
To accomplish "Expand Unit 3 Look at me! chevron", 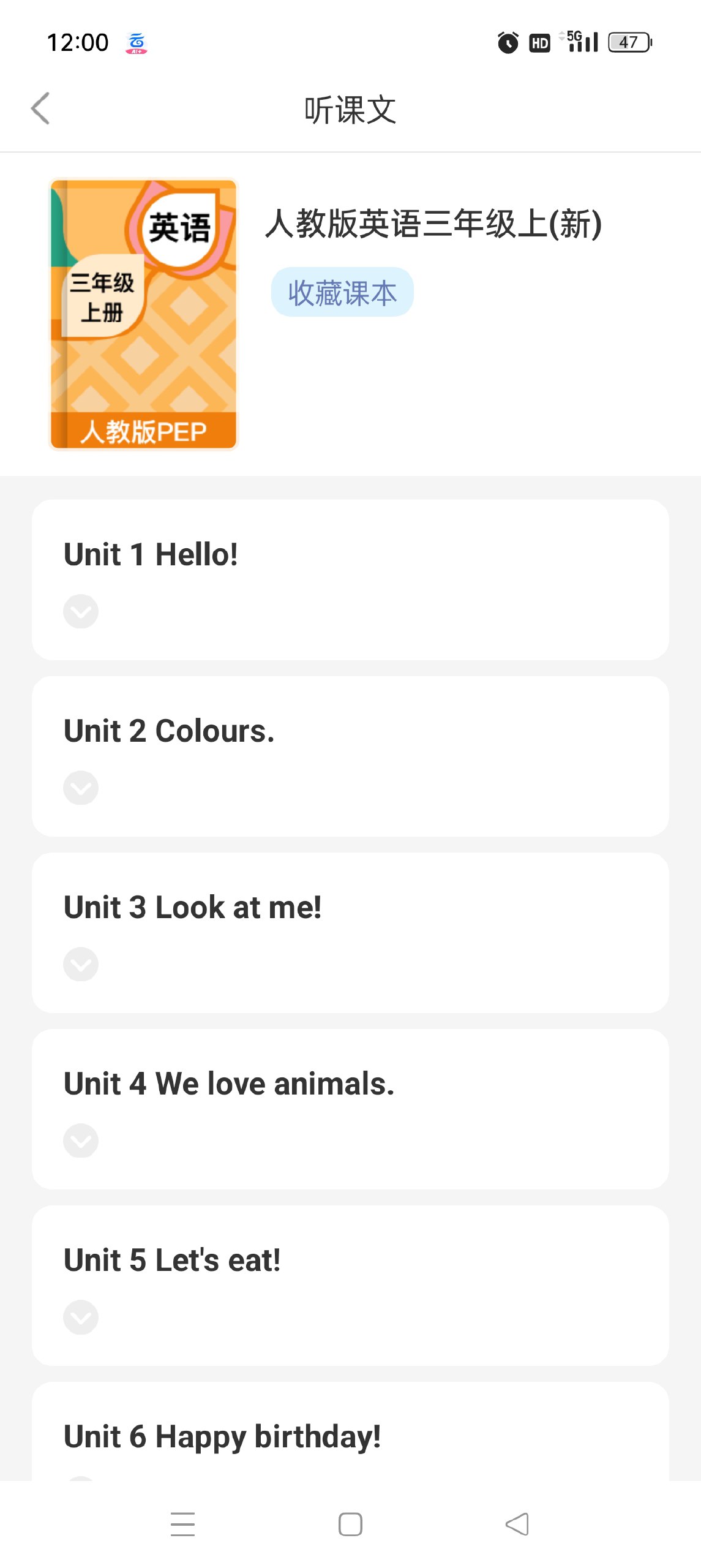I will tap(81, 964).
